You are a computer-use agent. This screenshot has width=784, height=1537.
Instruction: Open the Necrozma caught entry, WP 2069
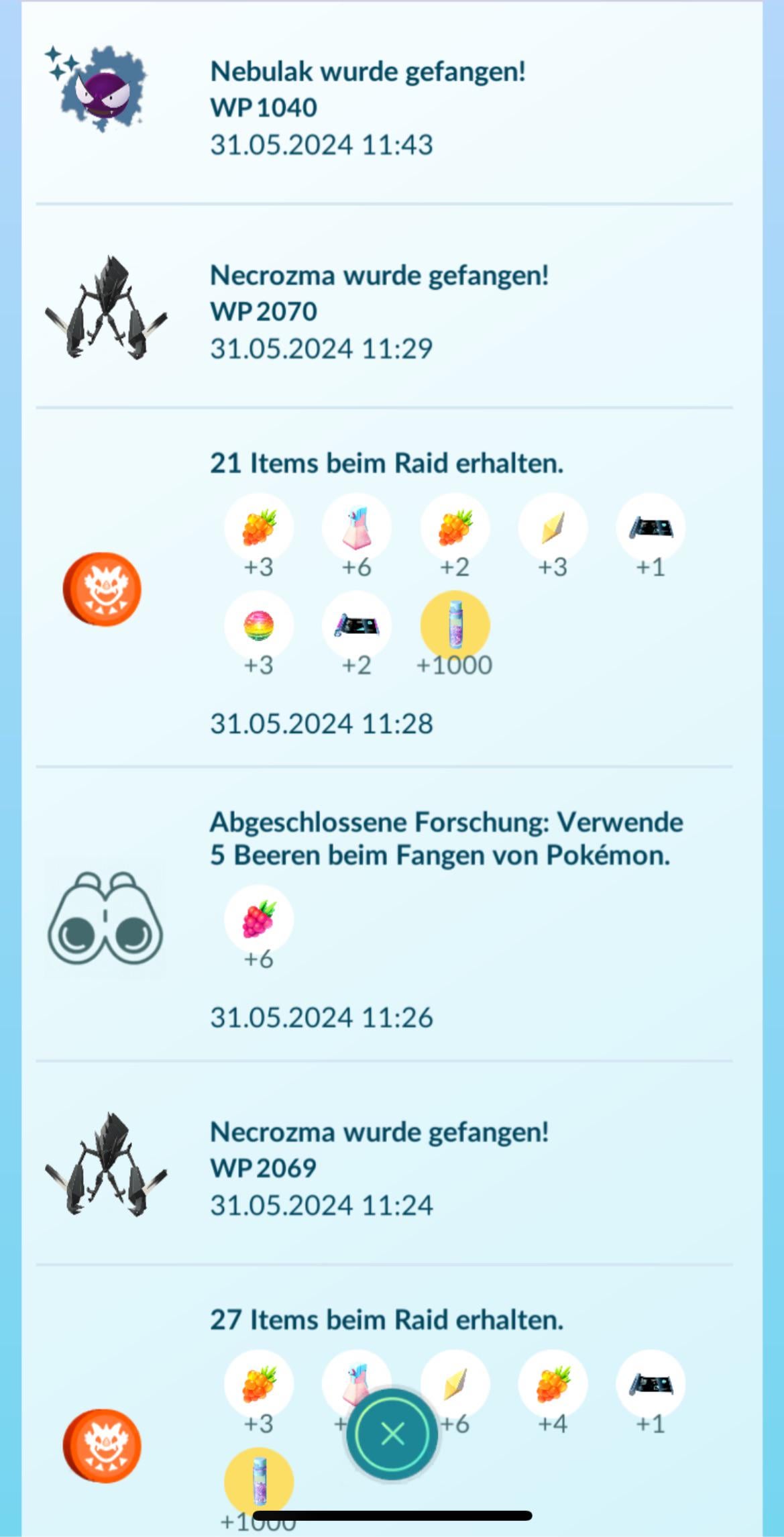[379, 1168]
